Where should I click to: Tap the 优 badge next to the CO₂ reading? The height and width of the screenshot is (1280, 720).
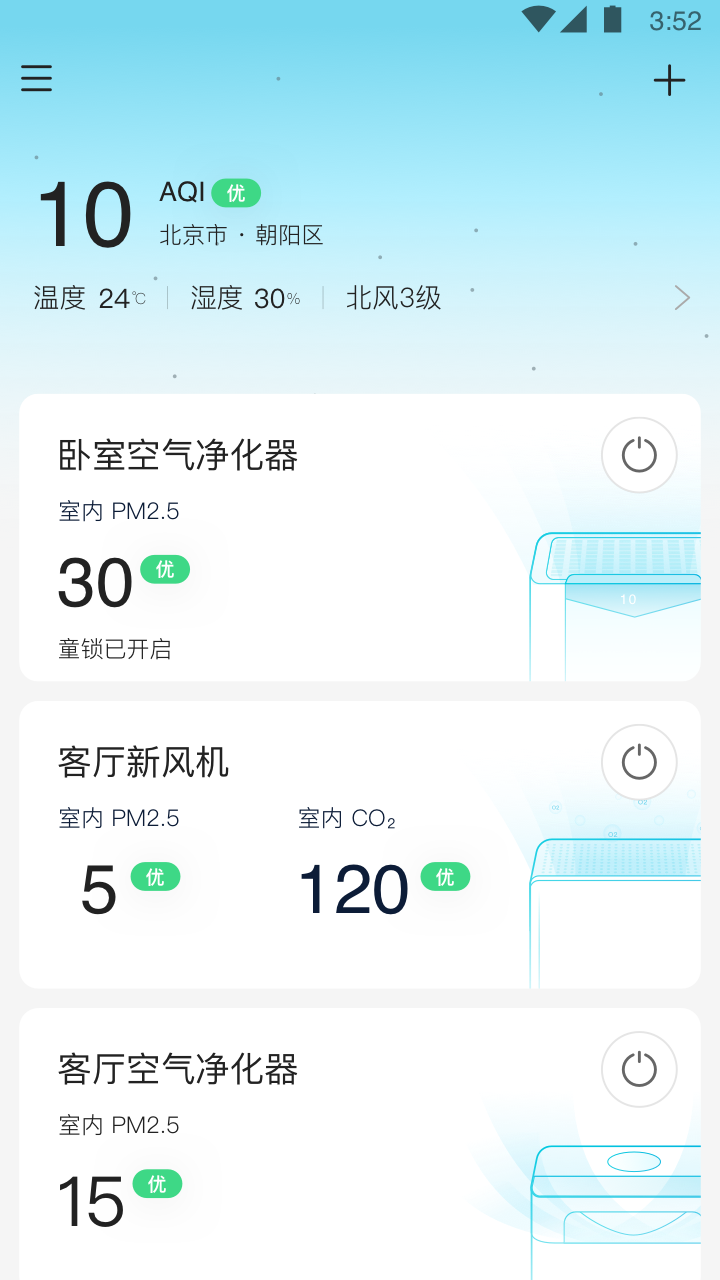click(x=447, y=877)
